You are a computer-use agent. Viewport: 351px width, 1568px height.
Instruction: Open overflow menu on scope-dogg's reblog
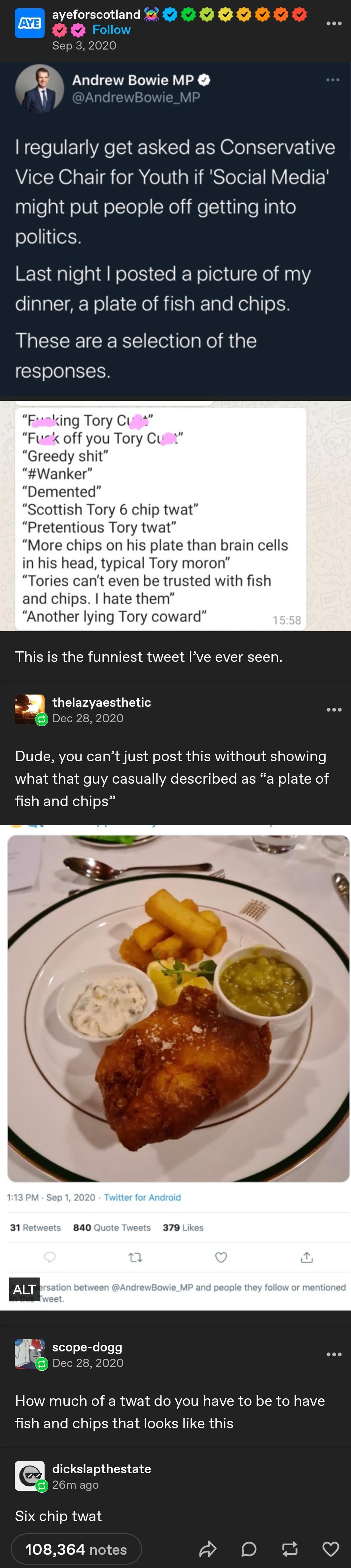(333, 1354)
